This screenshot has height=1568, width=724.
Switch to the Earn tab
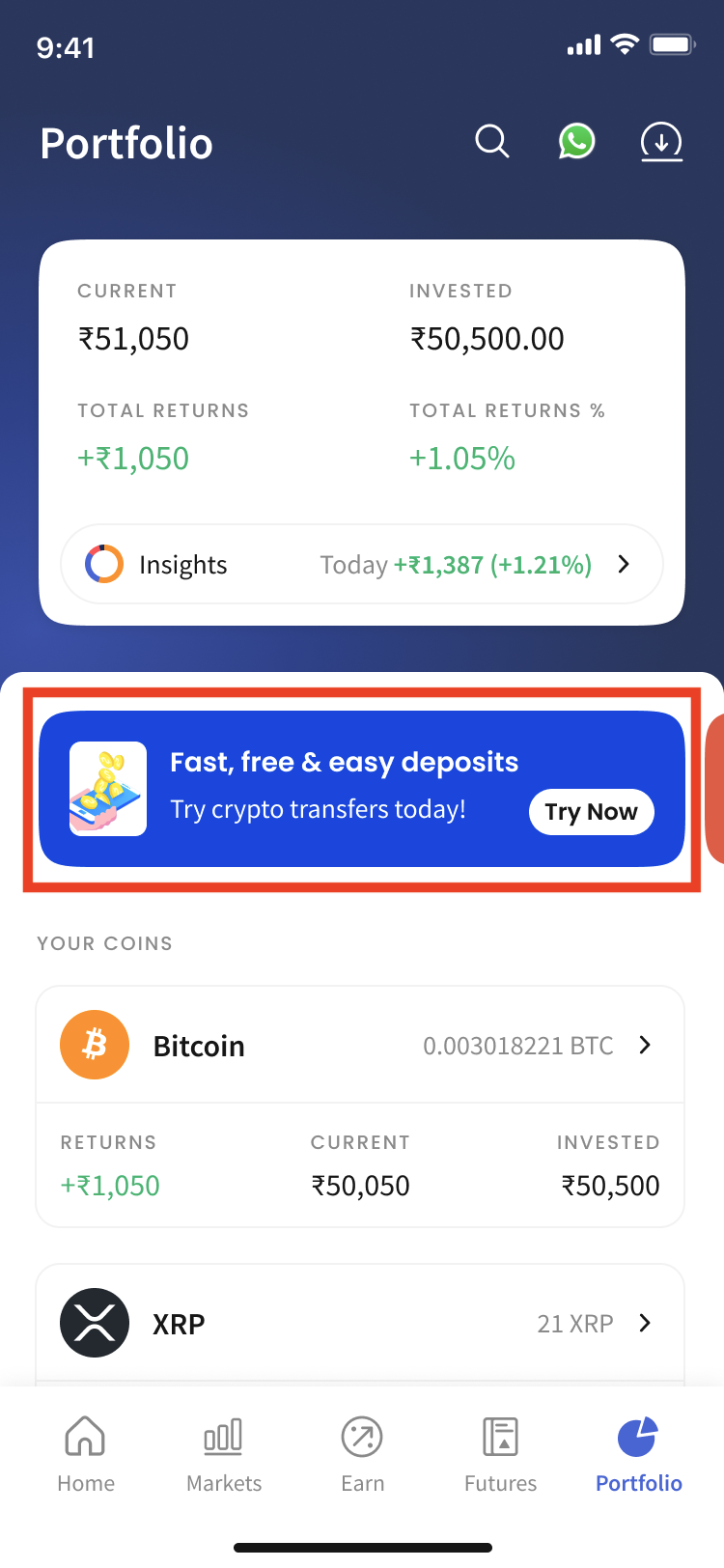pos(362,1456)
